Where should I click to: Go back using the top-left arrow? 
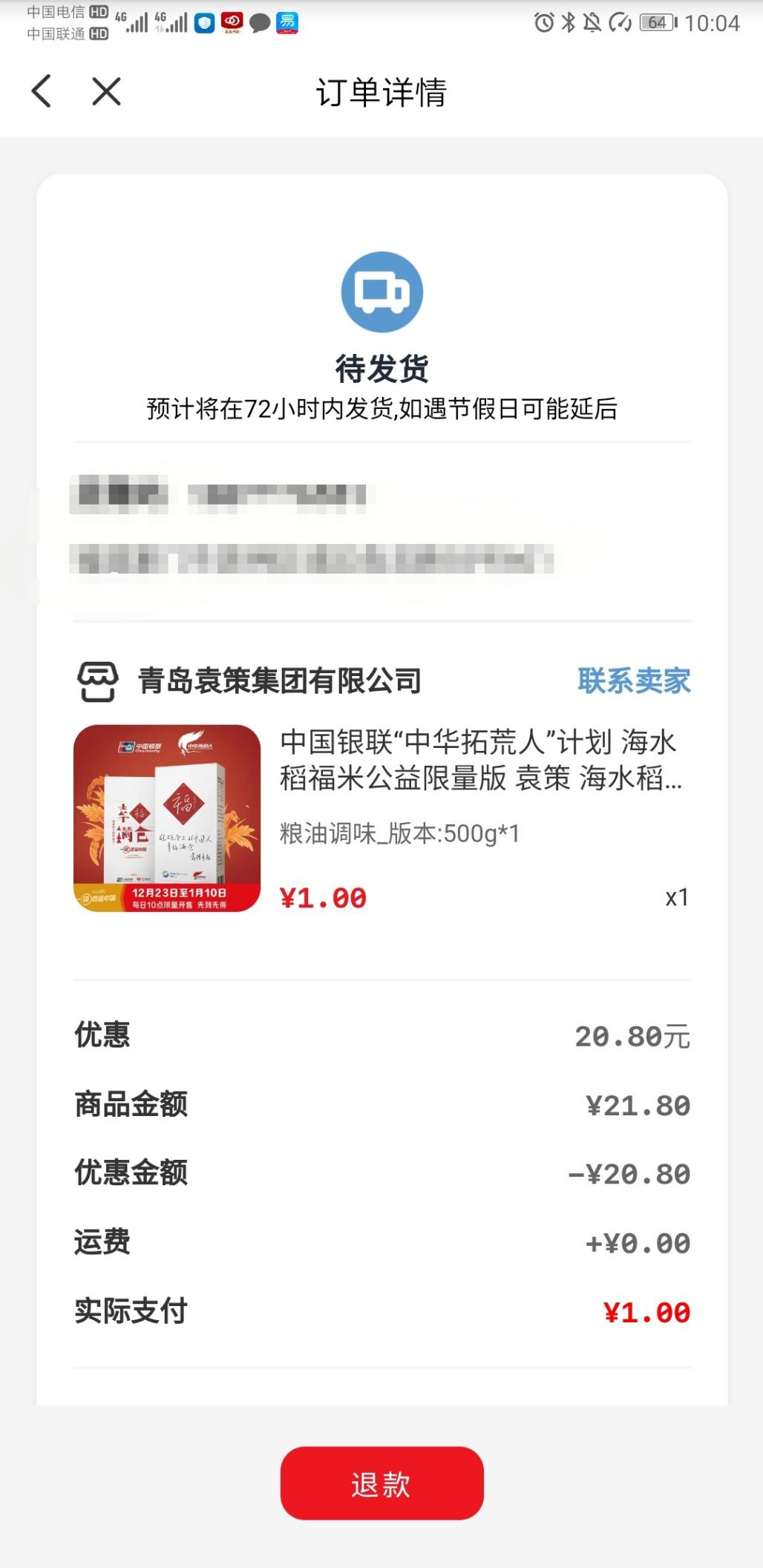(42, 92)
